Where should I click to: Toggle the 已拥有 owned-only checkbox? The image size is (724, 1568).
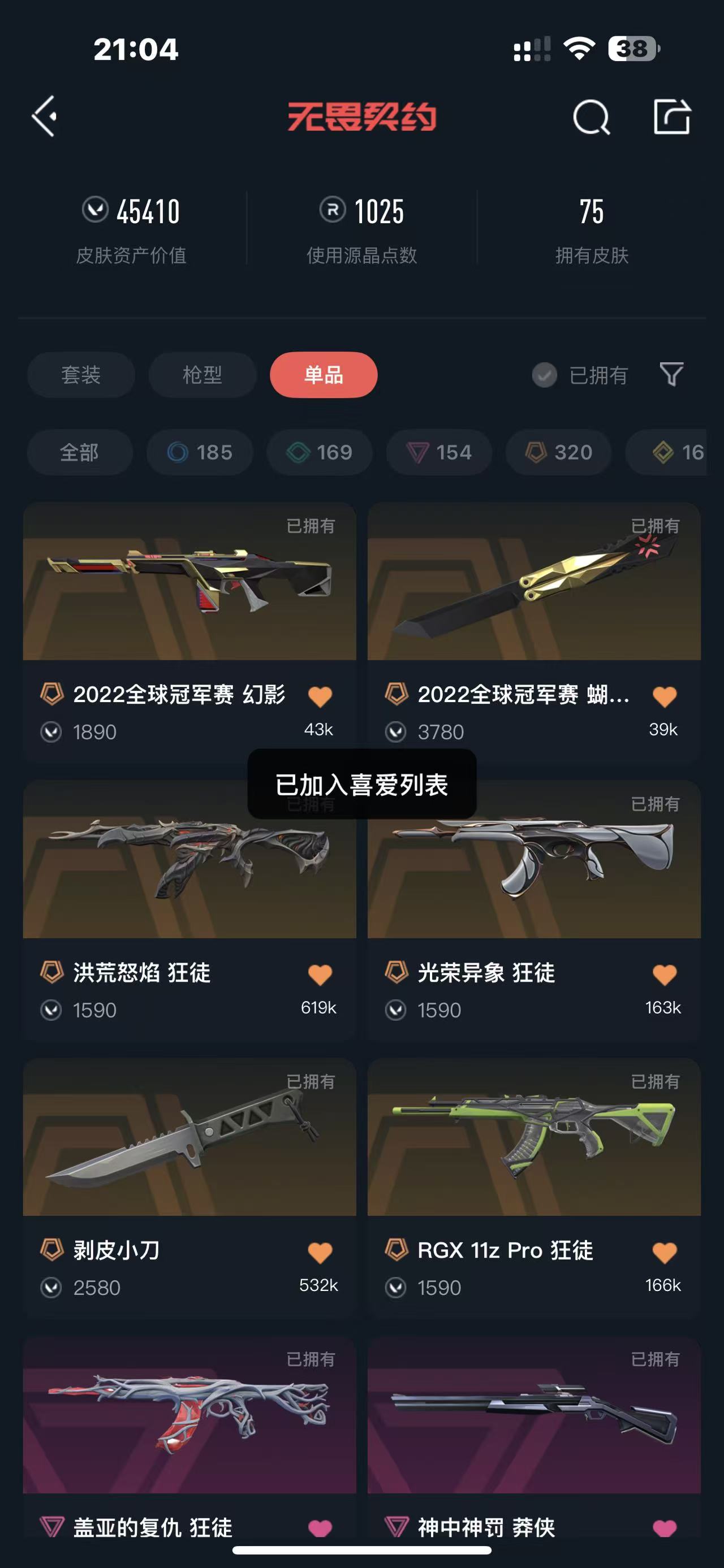coord(544,375)
